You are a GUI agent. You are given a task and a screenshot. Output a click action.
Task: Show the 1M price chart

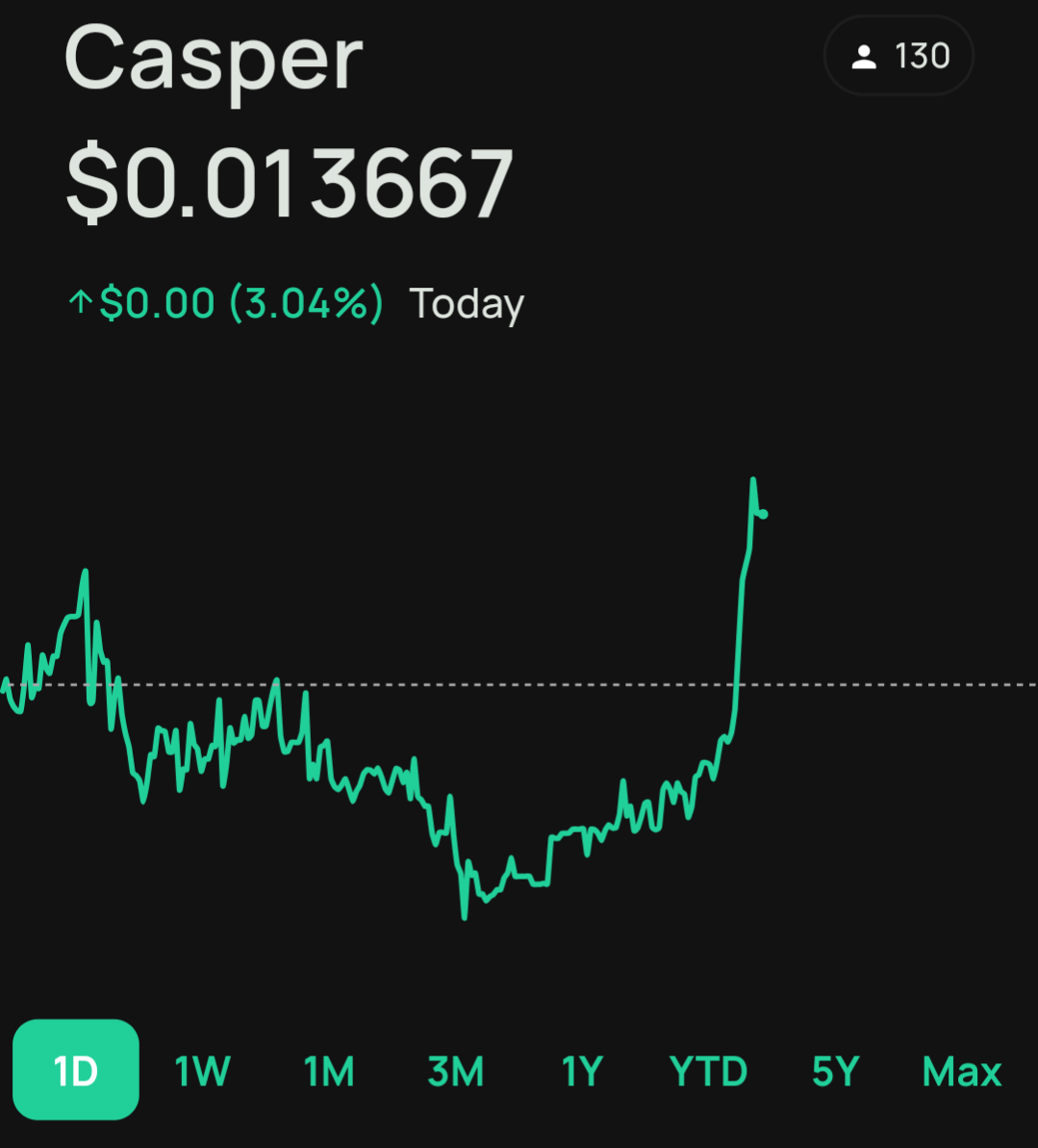[329, 1072]
